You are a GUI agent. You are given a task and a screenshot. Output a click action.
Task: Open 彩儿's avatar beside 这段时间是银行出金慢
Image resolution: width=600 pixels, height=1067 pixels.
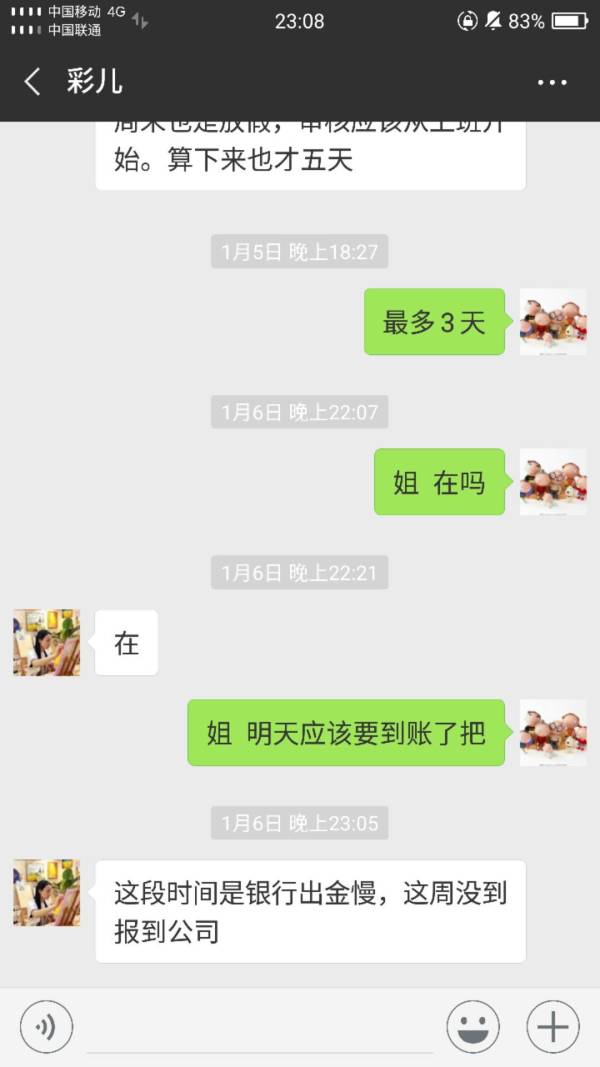click(46, 892)
